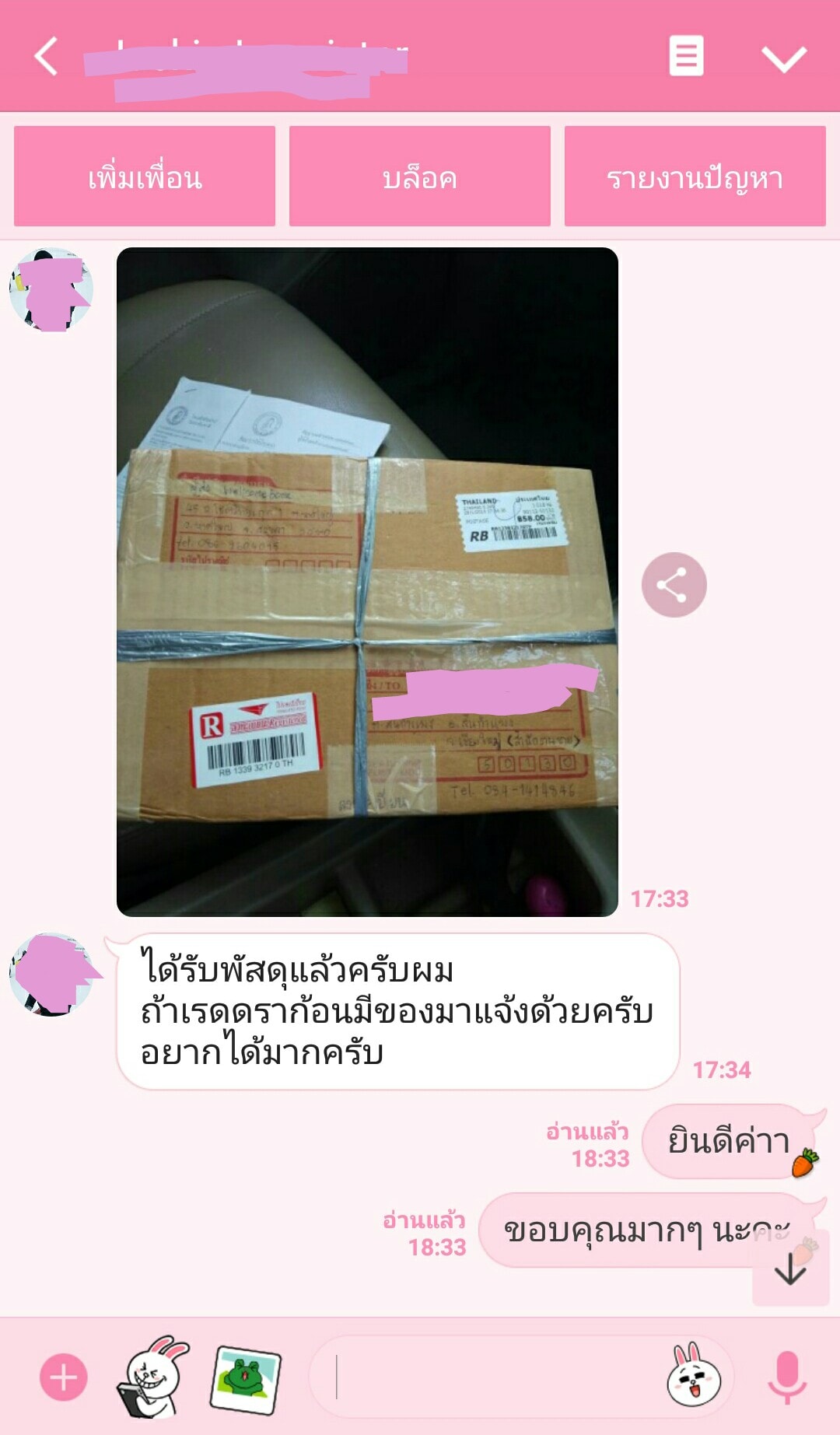The height and width of the screenshot is (1435, 840).
Task: Record a voice message
Action: [x=787, y=1377]
